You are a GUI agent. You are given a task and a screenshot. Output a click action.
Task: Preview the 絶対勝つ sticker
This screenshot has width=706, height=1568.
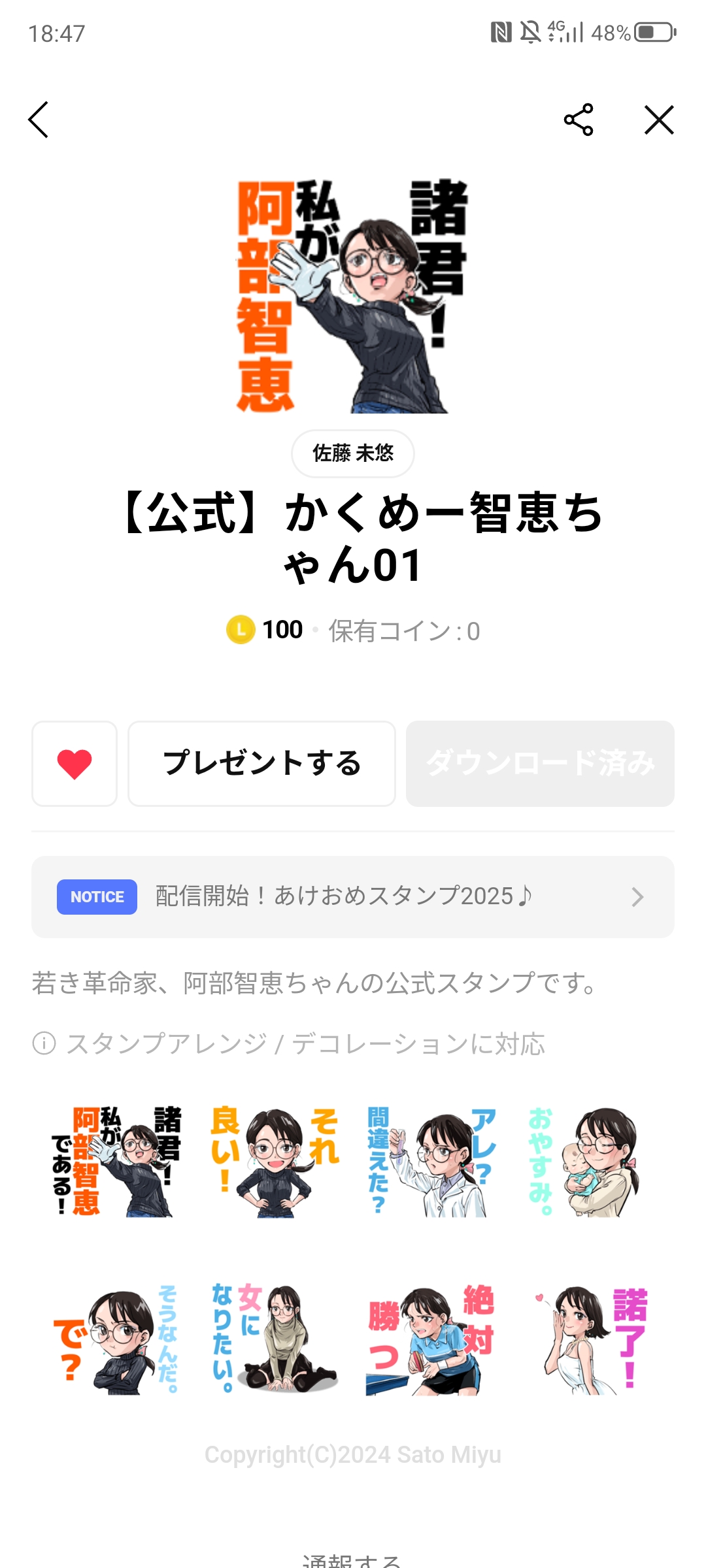(x=431, y=1339)
